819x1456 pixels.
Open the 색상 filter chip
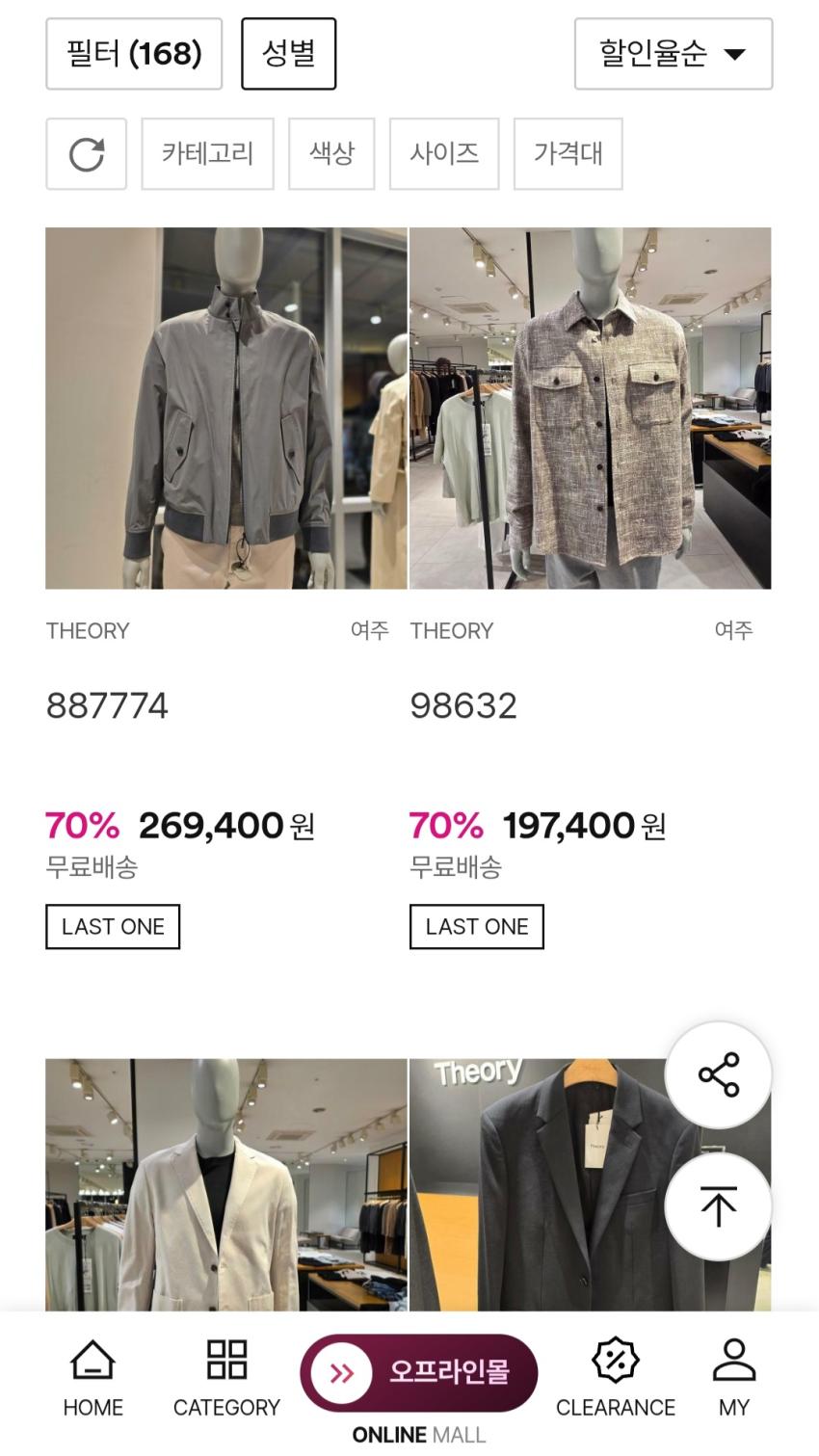pyautogui.click(x=331, y=154)
